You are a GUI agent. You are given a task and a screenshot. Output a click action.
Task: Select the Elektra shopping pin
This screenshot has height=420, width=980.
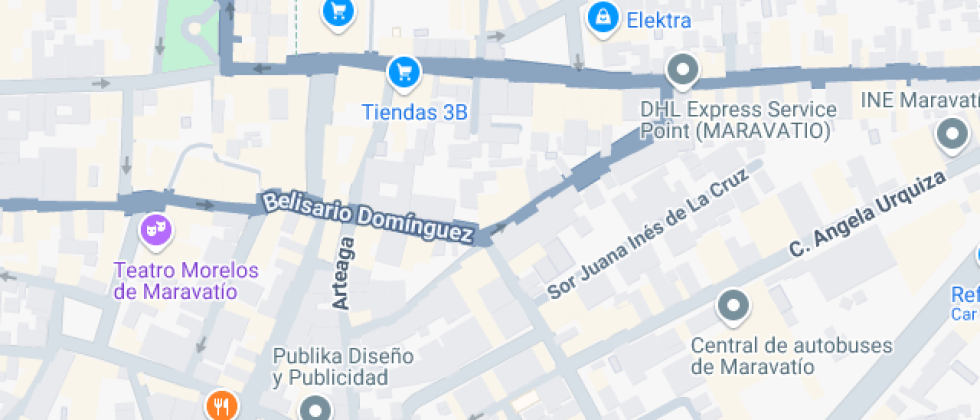click(x=602, y=16)
